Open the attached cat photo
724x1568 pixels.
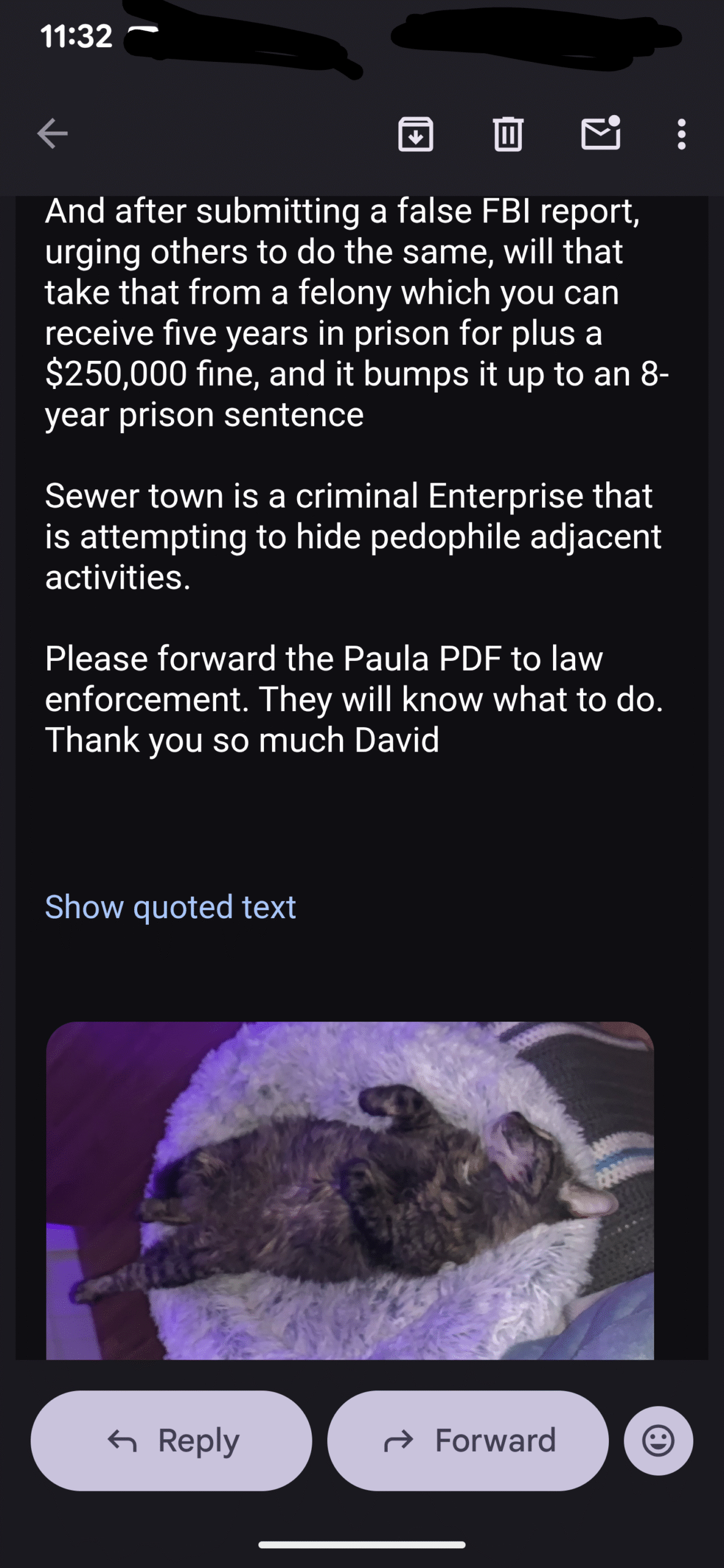(x=350, y=1189)
